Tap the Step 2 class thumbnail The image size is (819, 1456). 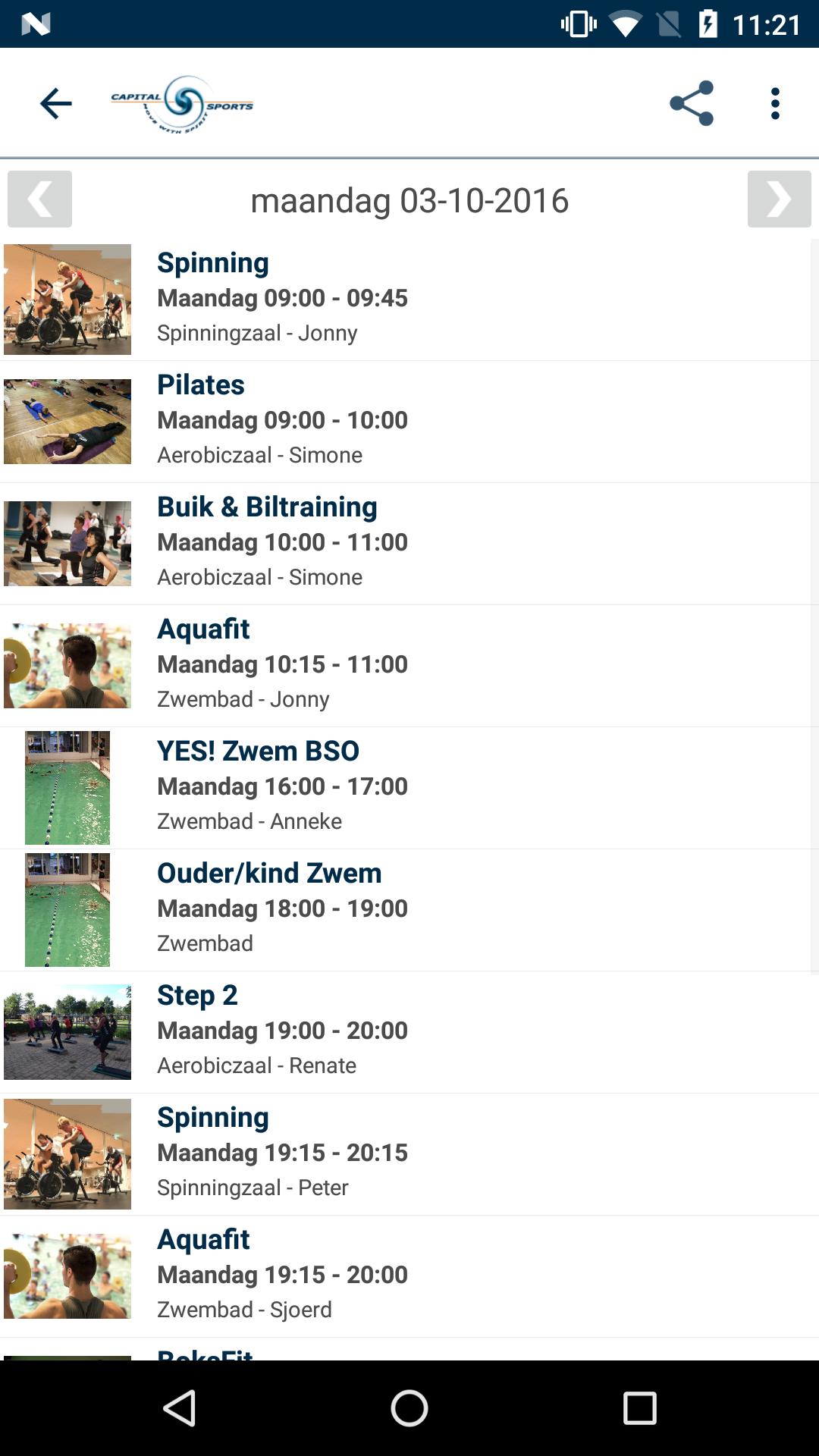(x=67, y=1031)
